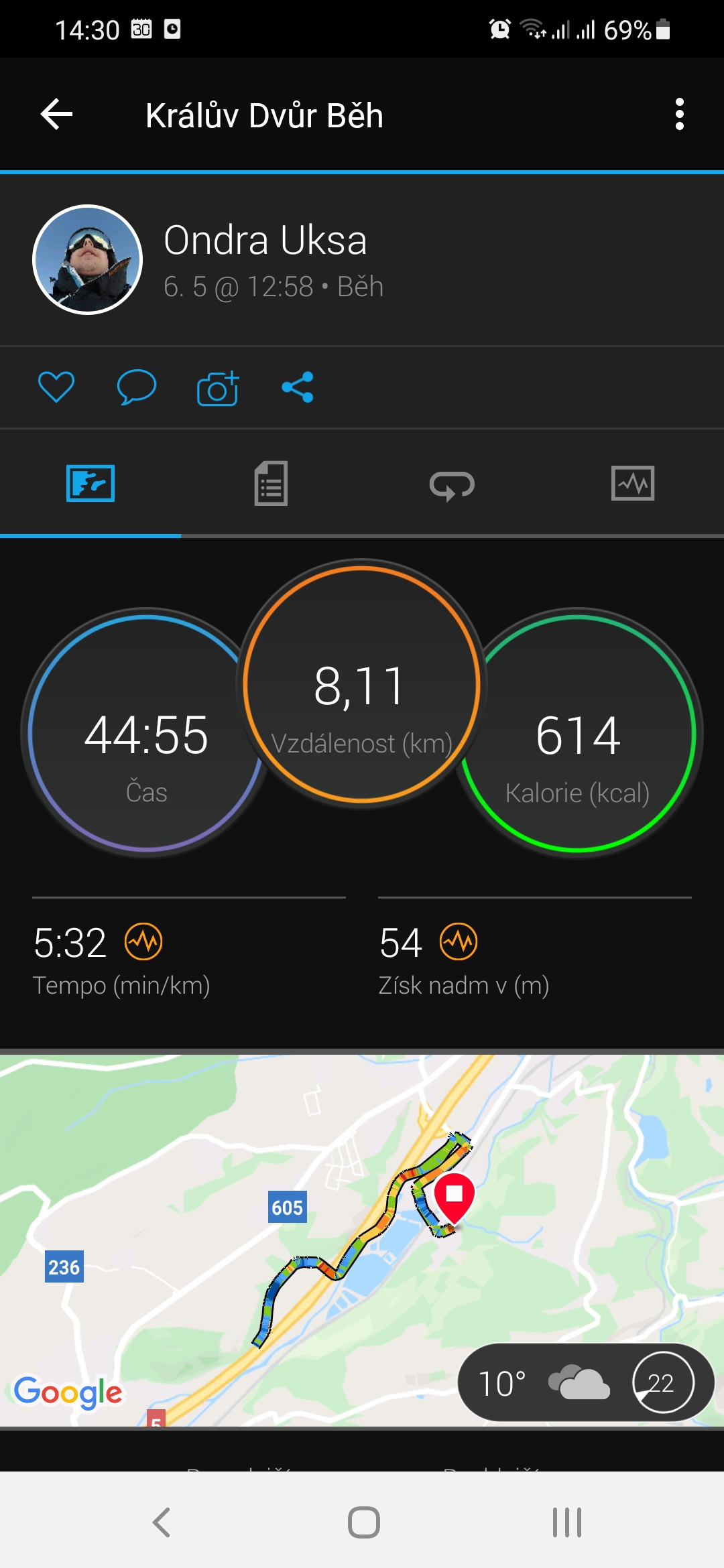Tap the pace 5:32 chart icon

(x=143, y=941)
